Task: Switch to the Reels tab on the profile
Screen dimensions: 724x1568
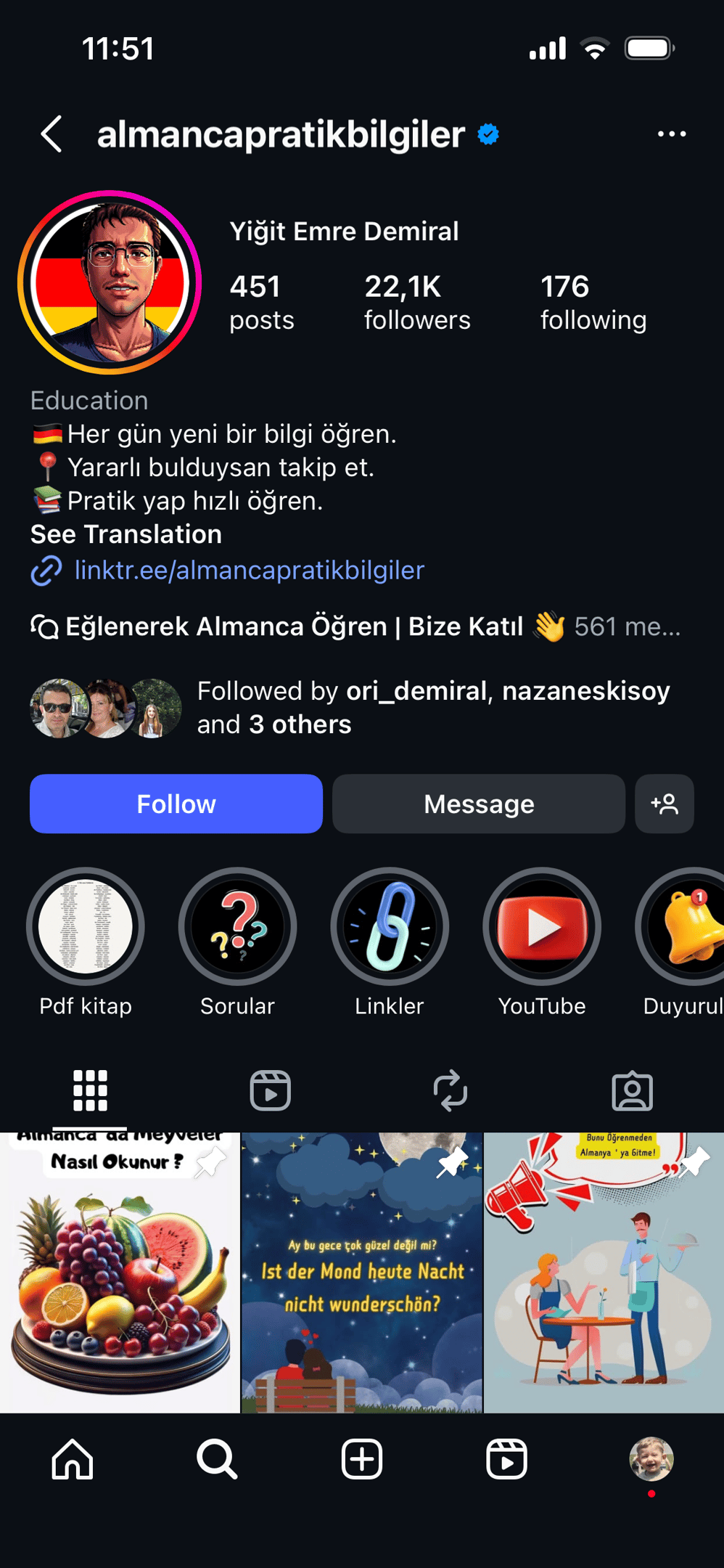Action: (271, 1090)
